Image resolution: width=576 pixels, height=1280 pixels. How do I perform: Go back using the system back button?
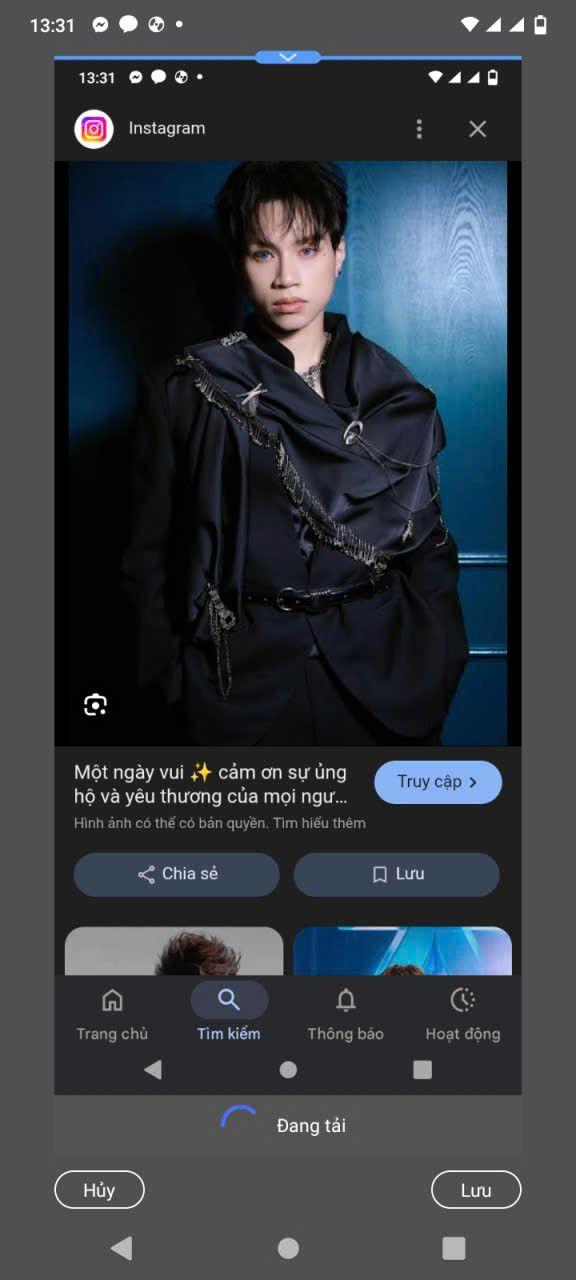(122, 1247)
